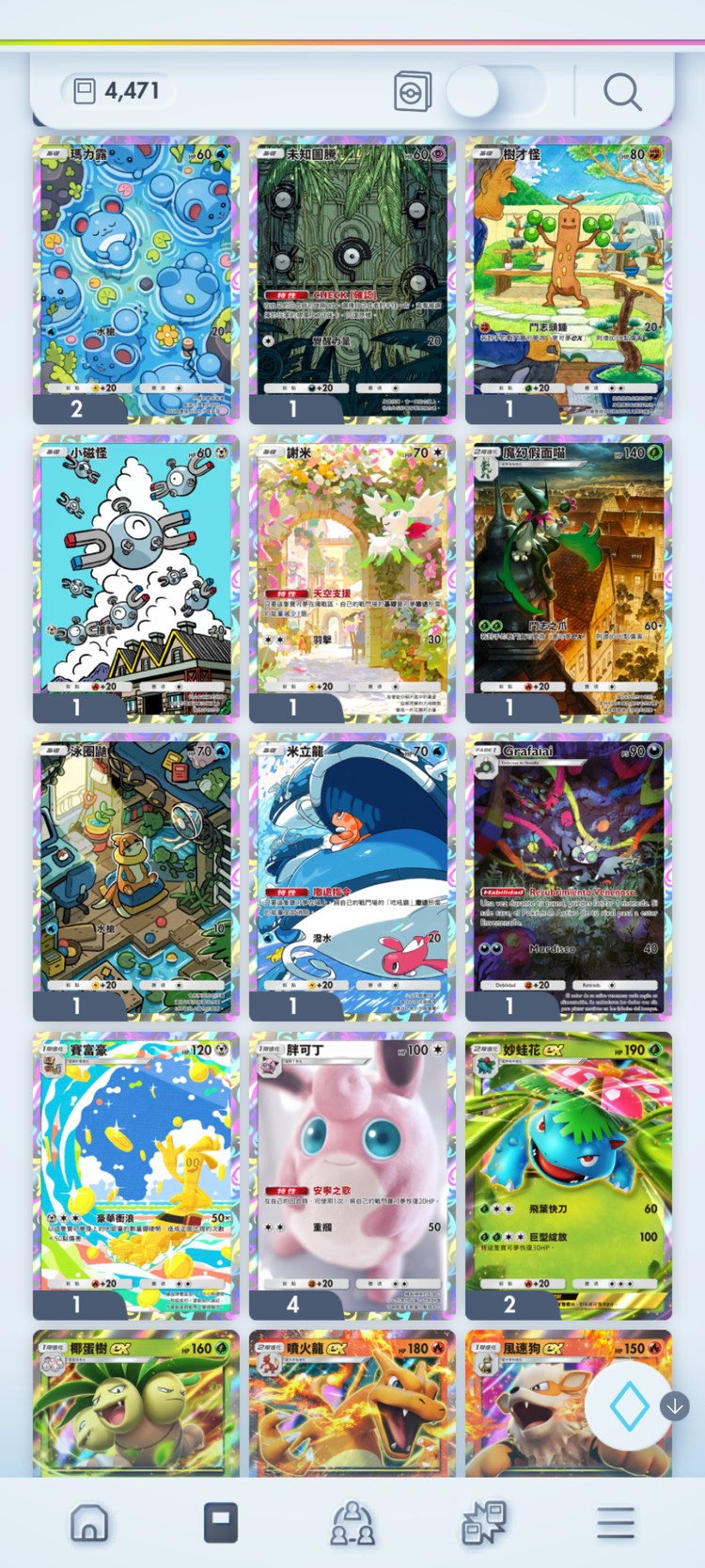This screenshot has width=705, height=1568.
Task: Open the 魔幻假面喵 card
Action: pos(569,576)
